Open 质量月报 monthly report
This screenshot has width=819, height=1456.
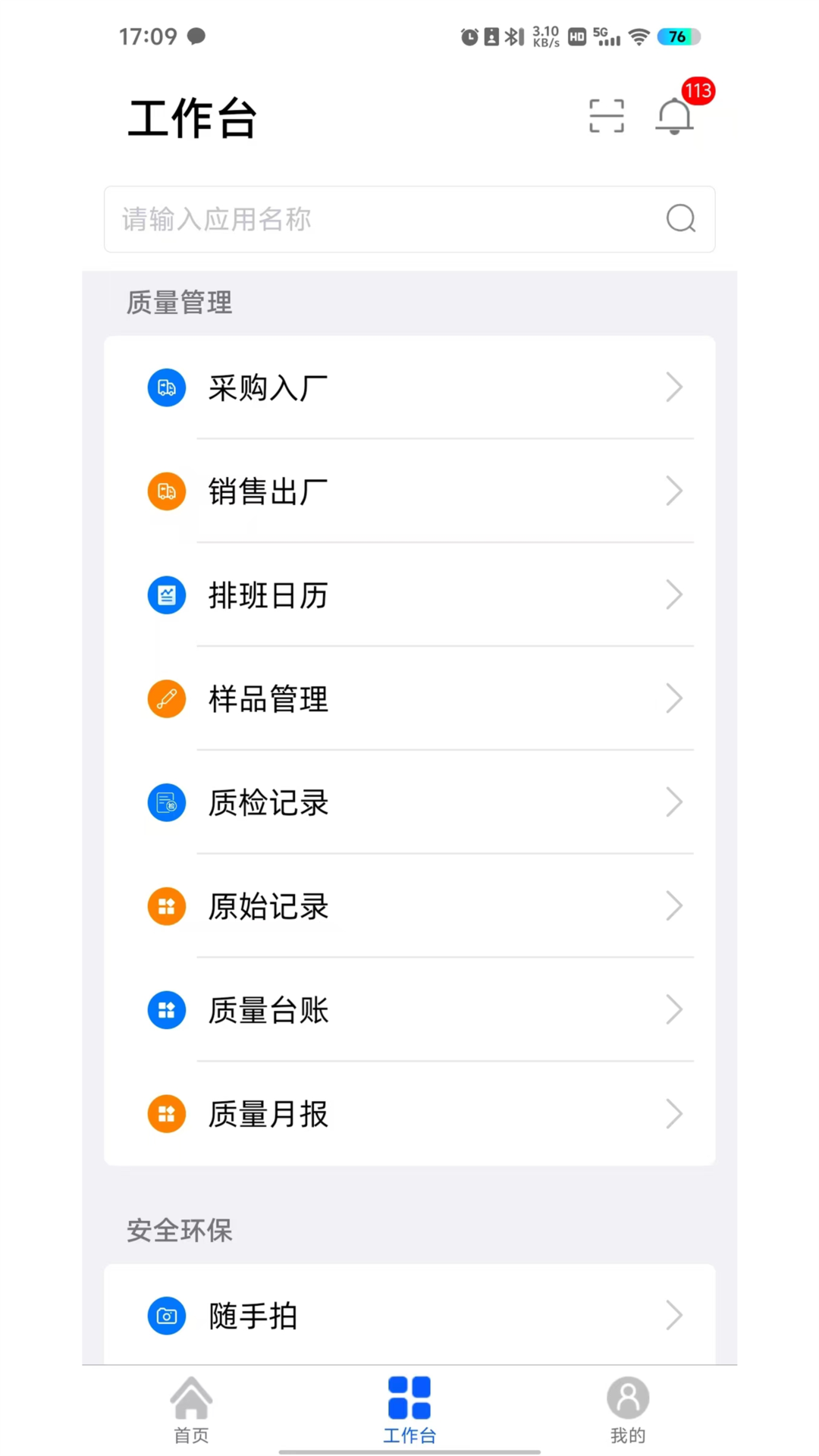409,1114
